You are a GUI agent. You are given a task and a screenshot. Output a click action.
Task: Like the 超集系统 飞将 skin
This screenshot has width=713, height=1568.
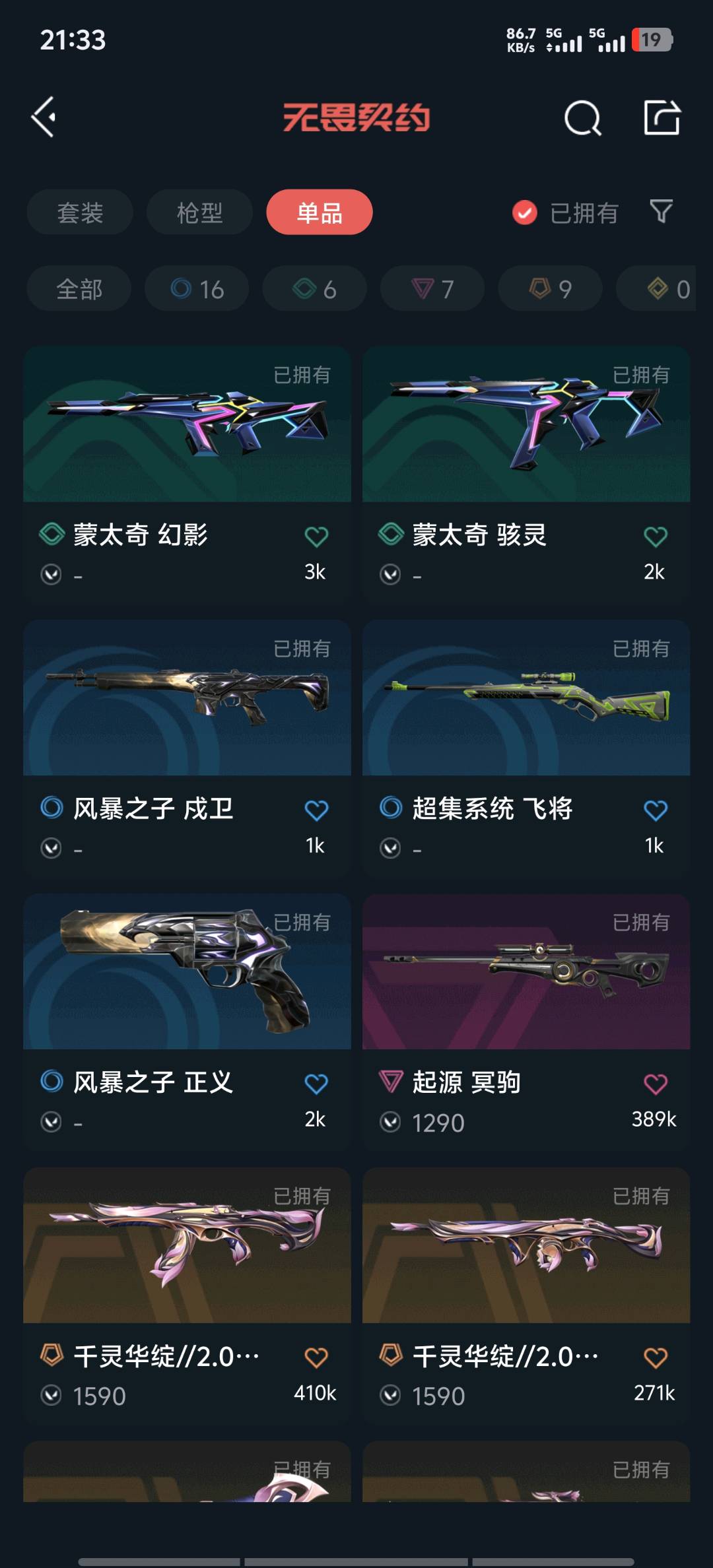pos(655,810)
